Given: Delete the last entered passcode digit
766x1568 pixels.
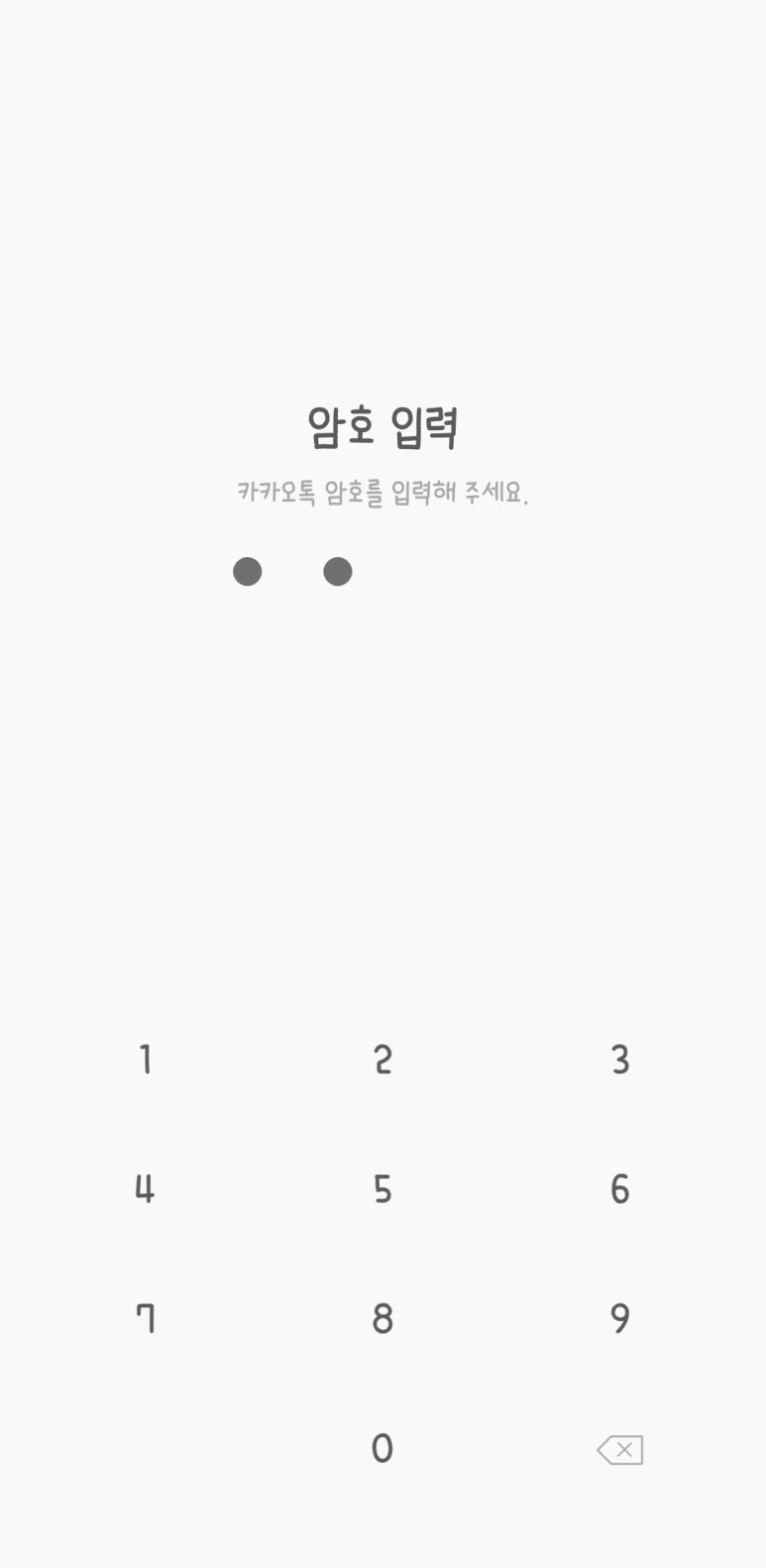Looking at the screenshot, I should tap(620, 1450).
